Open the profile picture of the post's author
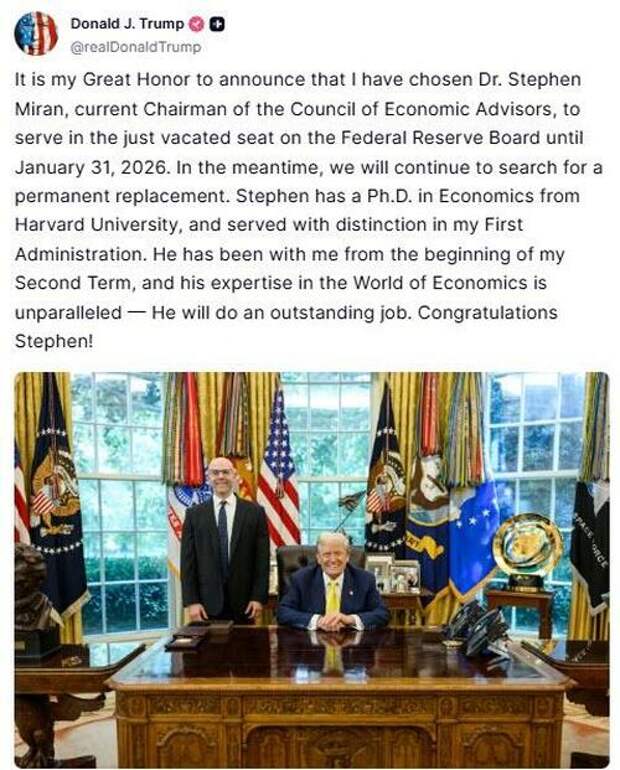This screenshot has width=620, height=770. pyautogui.click(x=36, y=33)
